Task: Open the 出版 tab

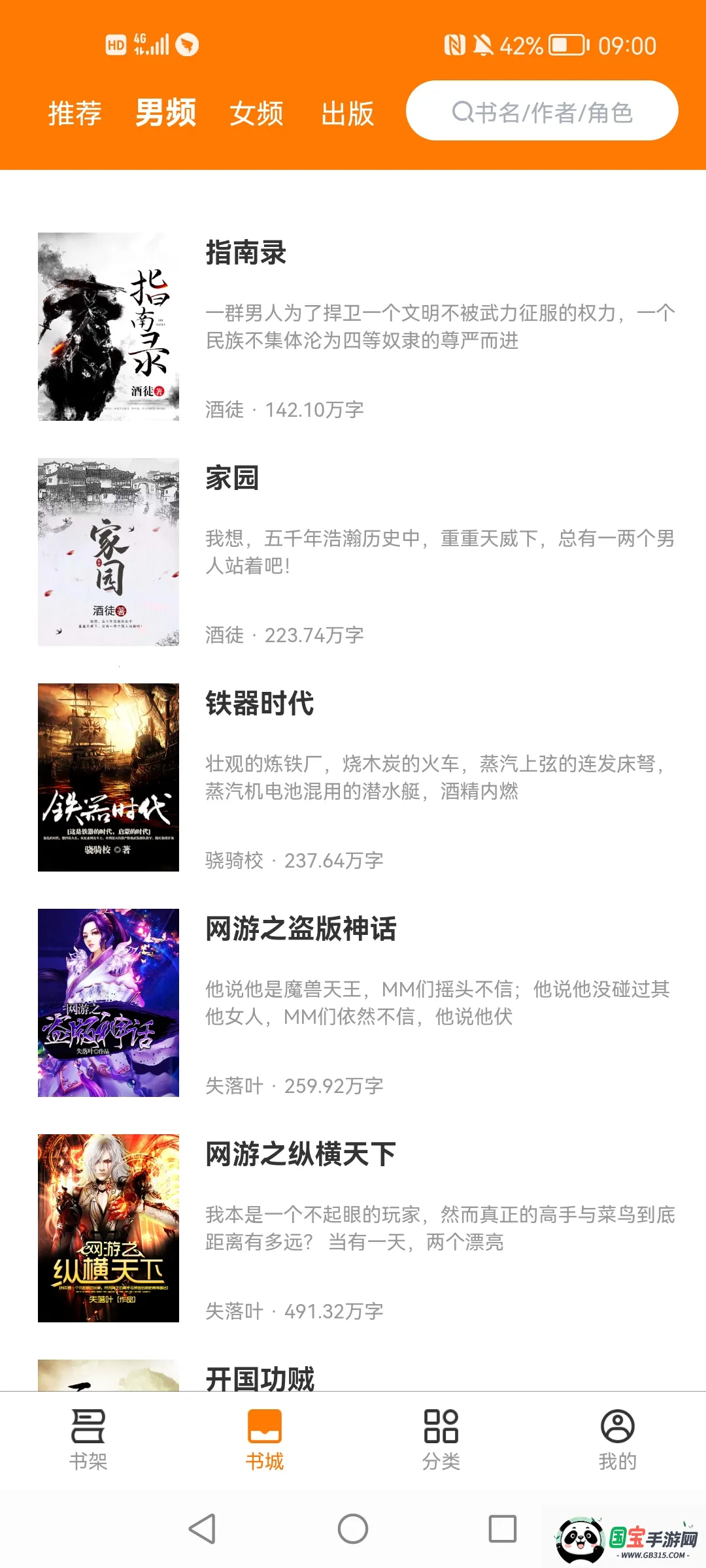Action: [347, 113]
